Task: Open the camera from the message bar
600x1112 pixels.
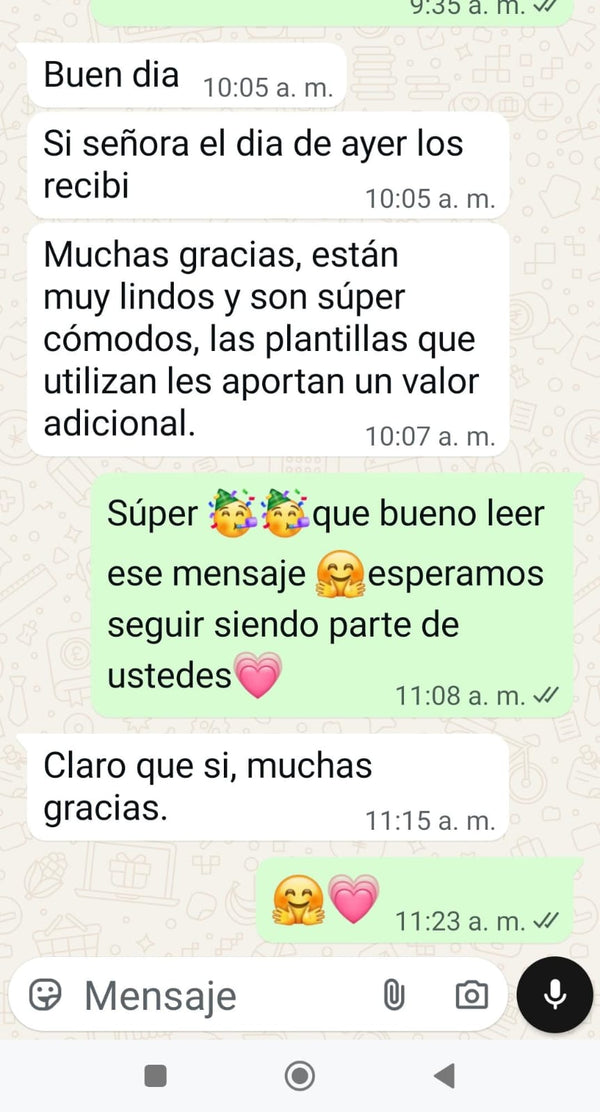Action: click(471, 995)
